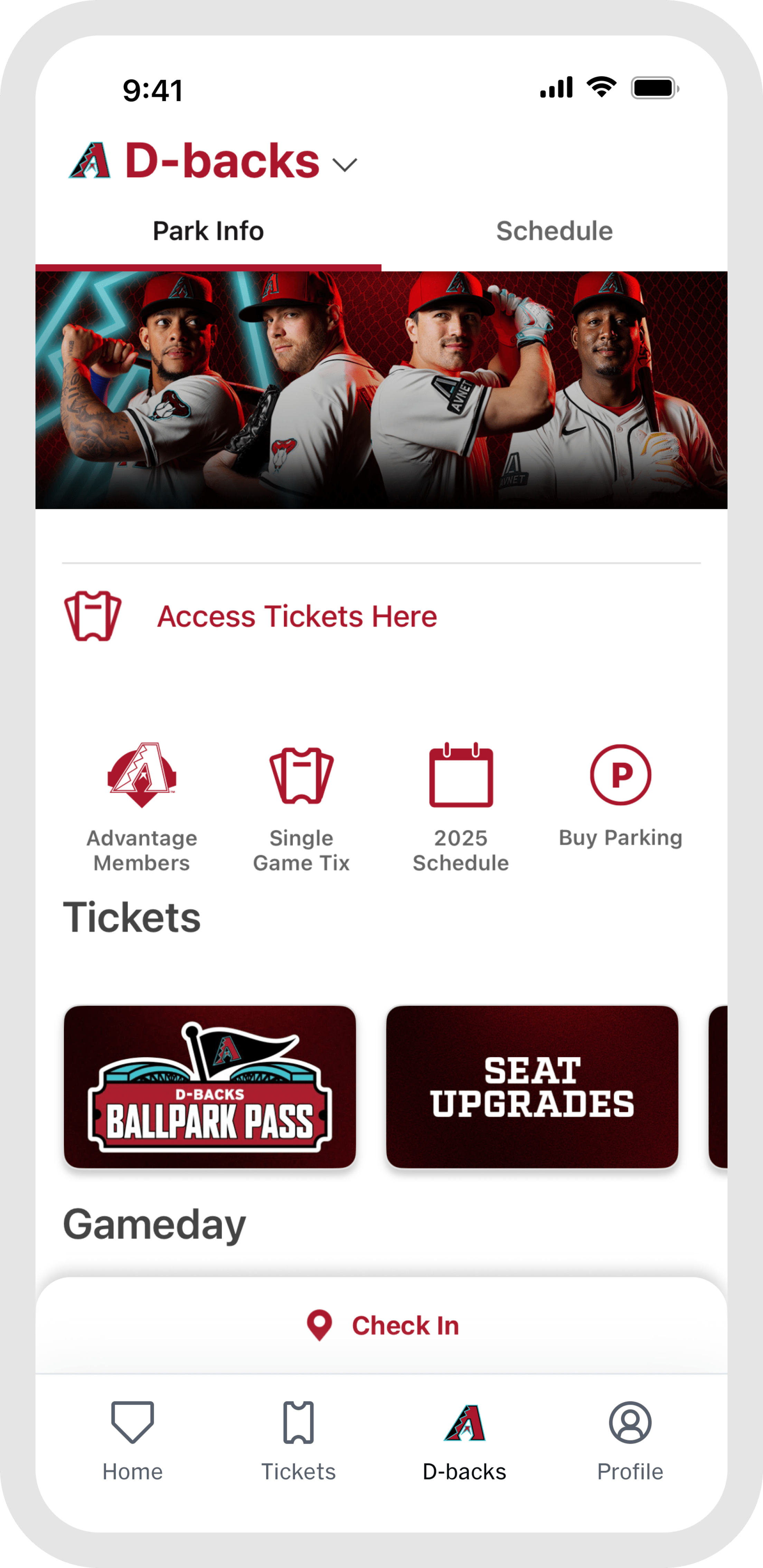
Task: Switch to the Schedule tab
Action: [554, 231]
